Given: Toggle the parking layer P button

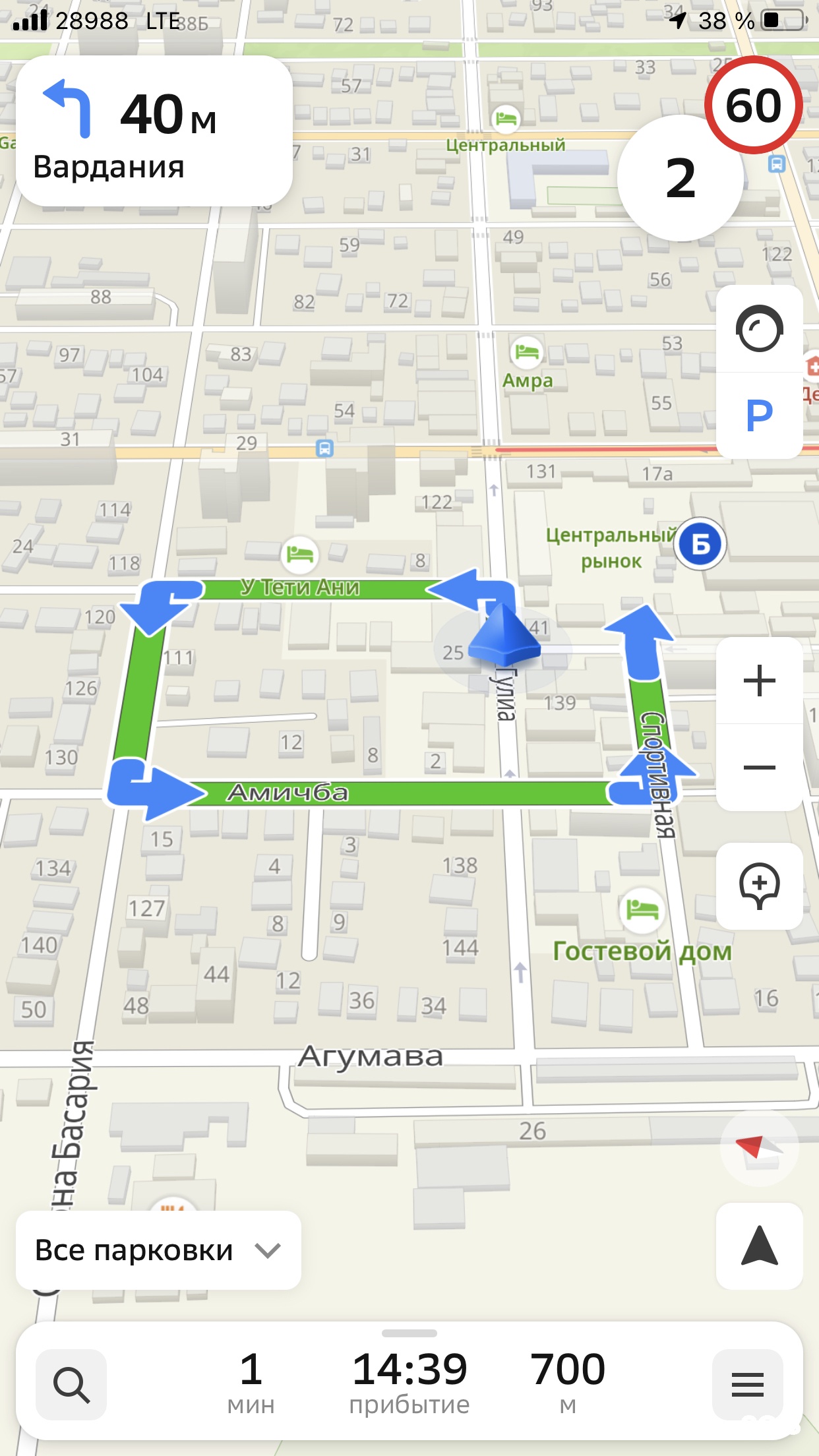Looking at the screenshot, I should point(759,415).
